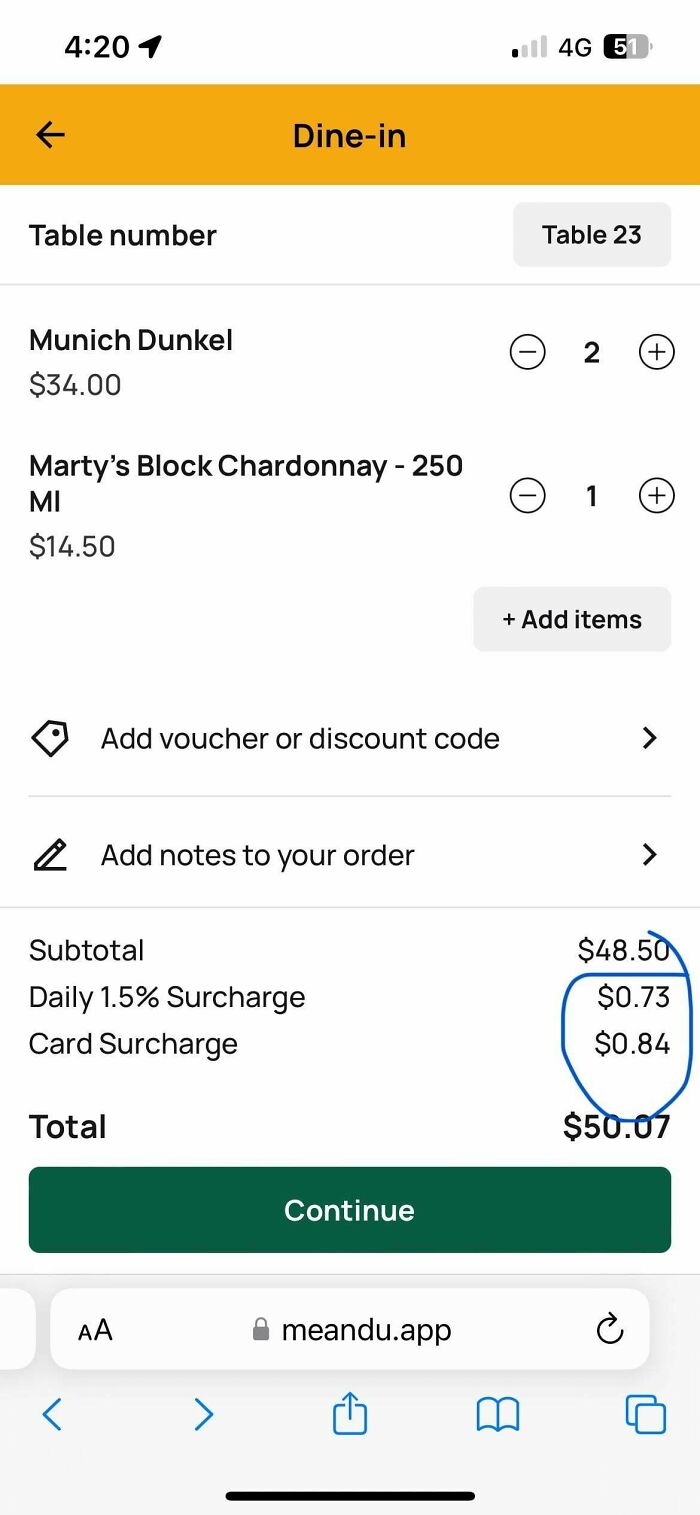Go back from Dine-in screen
The image size is (700, 1515).
50,135
